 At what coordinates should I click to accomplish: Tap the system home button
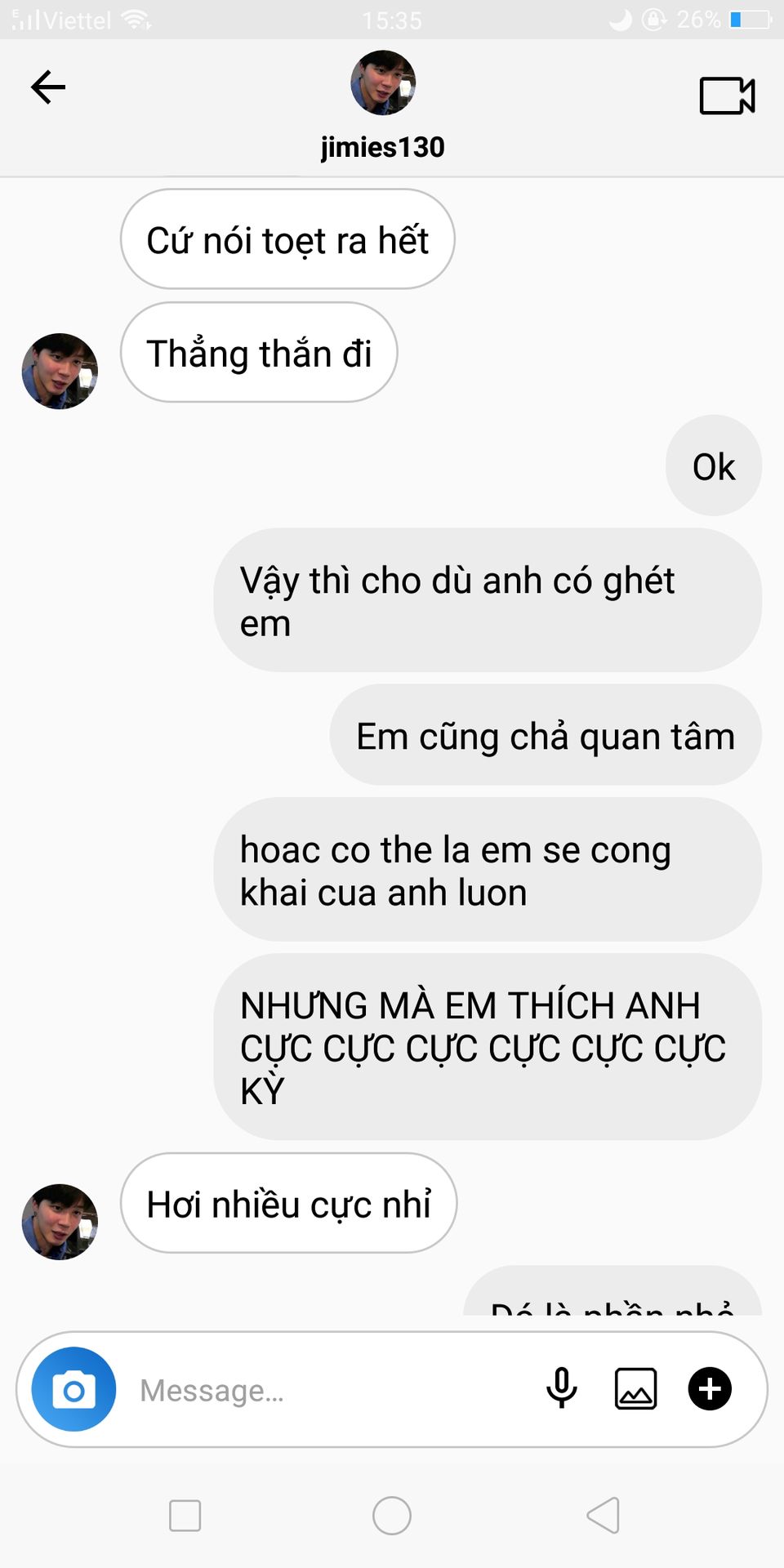click(392, 1516)
